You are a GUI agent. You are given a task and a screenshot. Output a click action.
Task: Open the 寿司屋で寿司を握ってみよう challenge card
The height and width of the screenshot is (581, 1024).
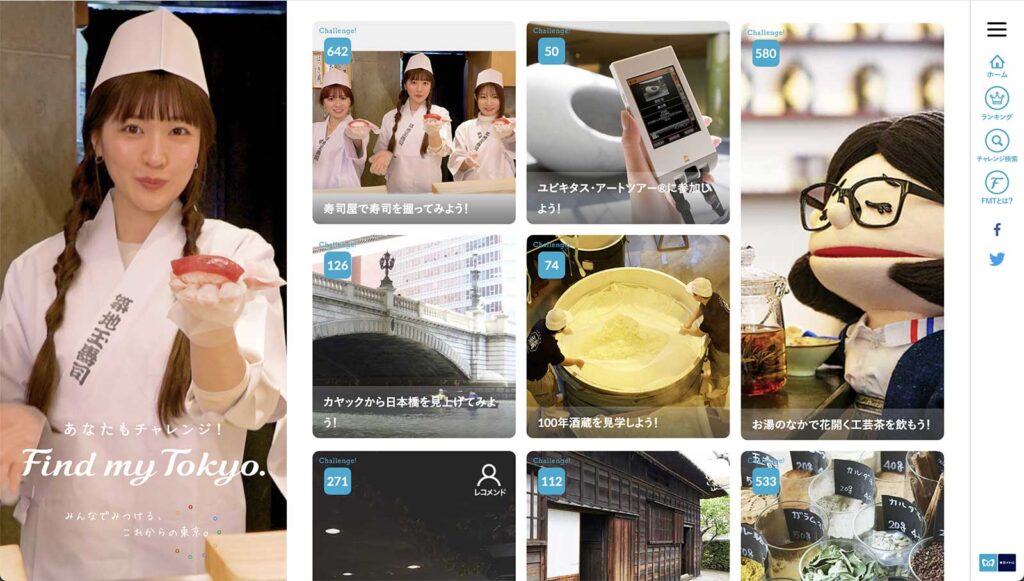point(414,122)
